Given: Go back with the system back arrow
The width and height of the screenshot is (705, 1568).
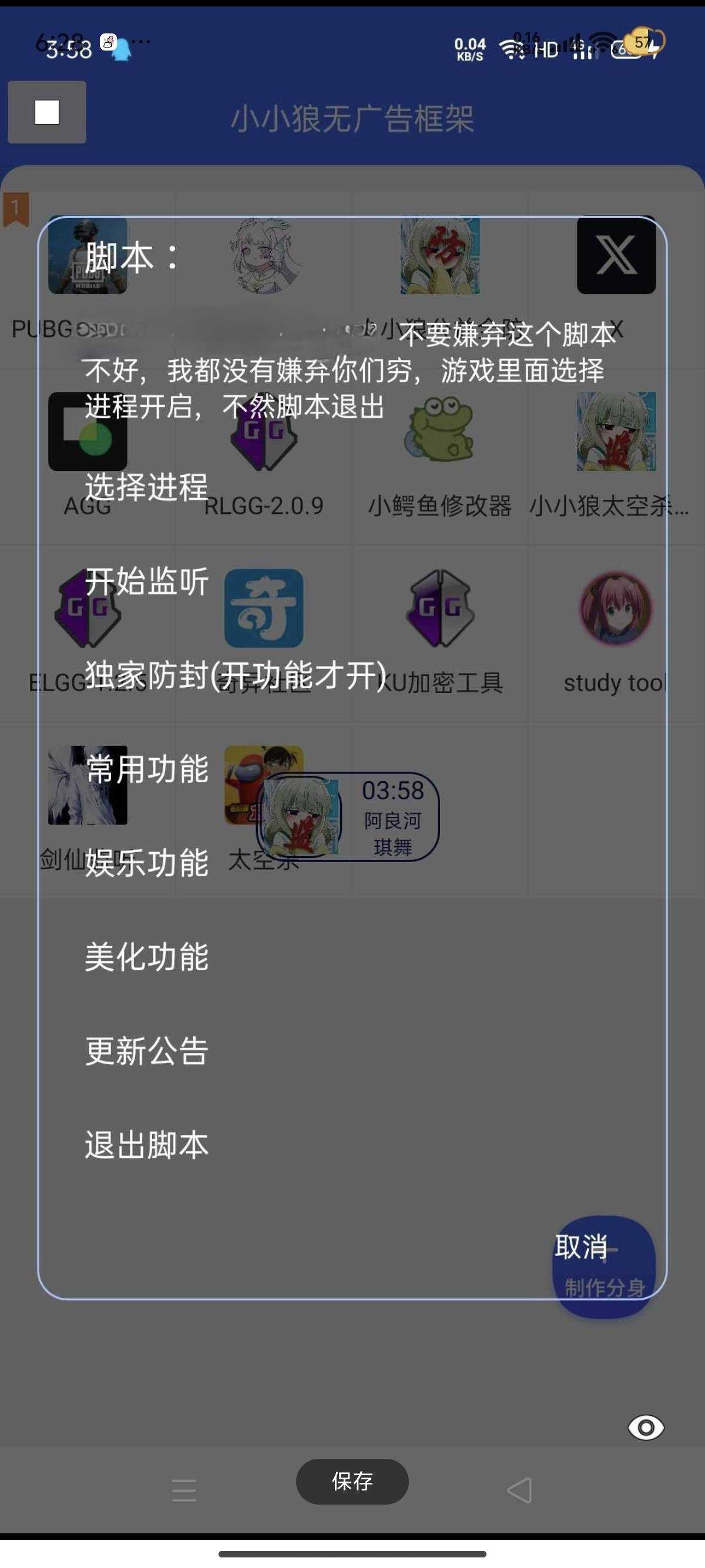Looking at the screenshot, I should pyautogui.click(x=519, y=1490).
